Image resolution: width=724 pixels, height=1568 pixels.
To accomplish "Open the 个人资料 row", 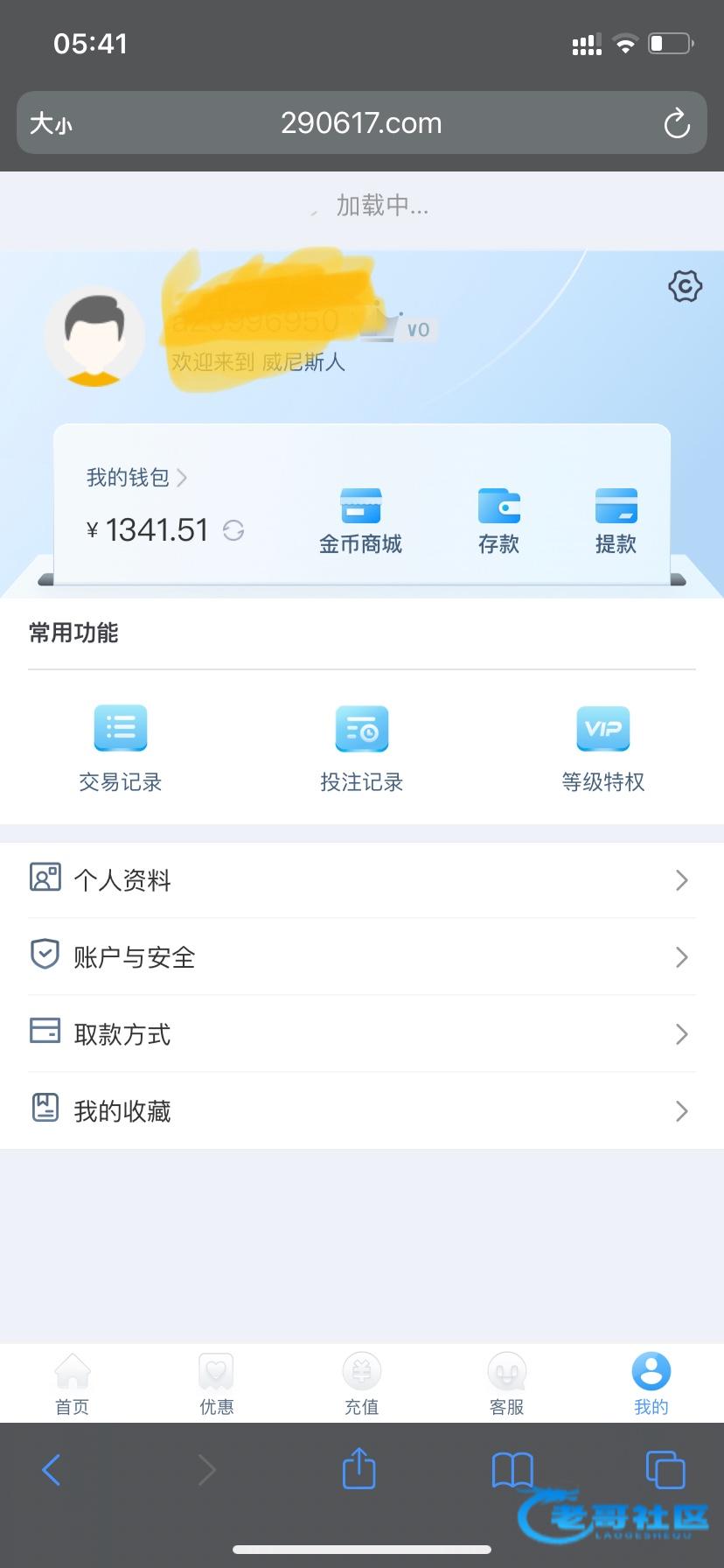I will [x=361, y=880].
